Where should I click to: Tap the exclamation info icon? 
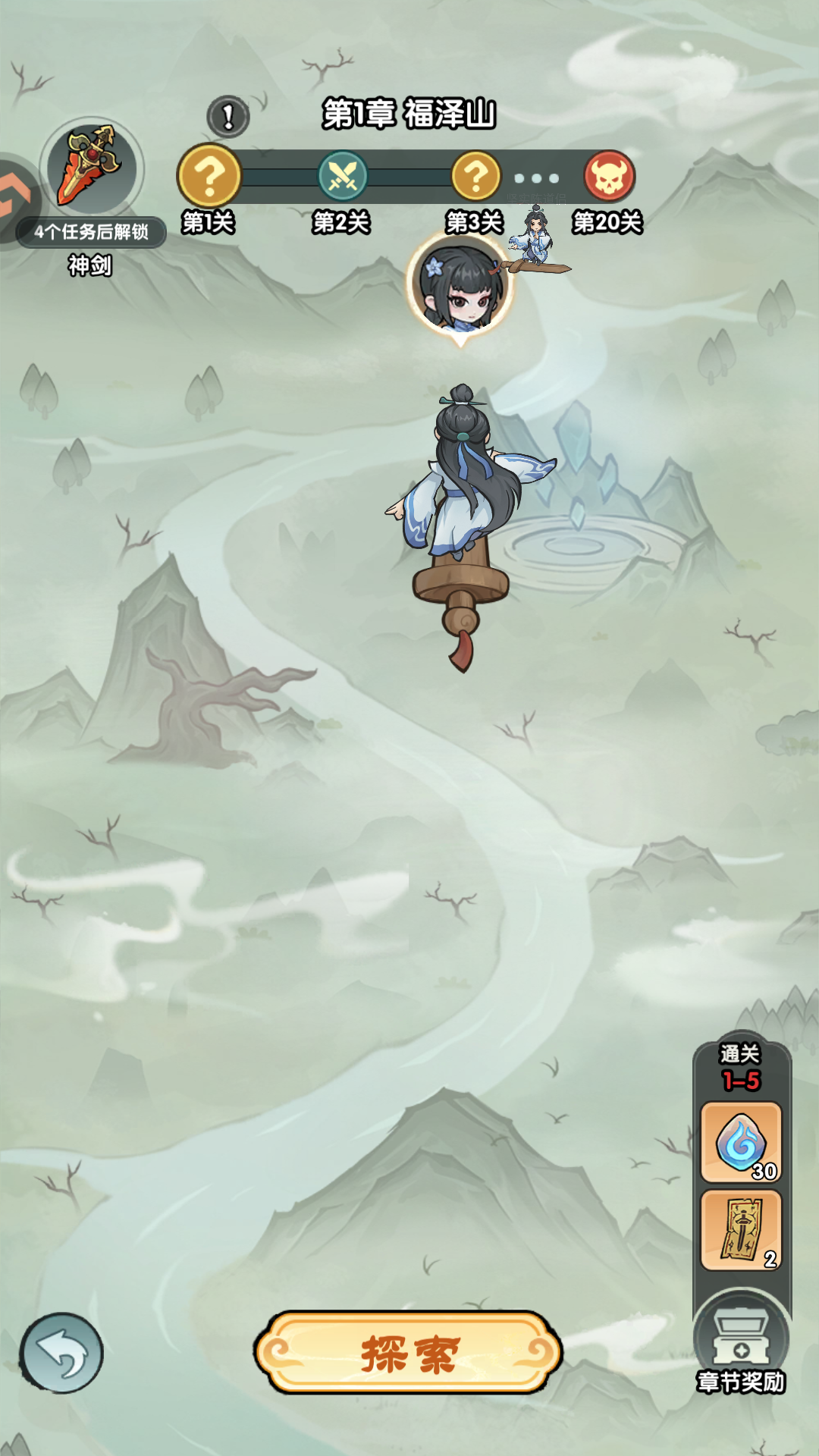click(227, 117)
